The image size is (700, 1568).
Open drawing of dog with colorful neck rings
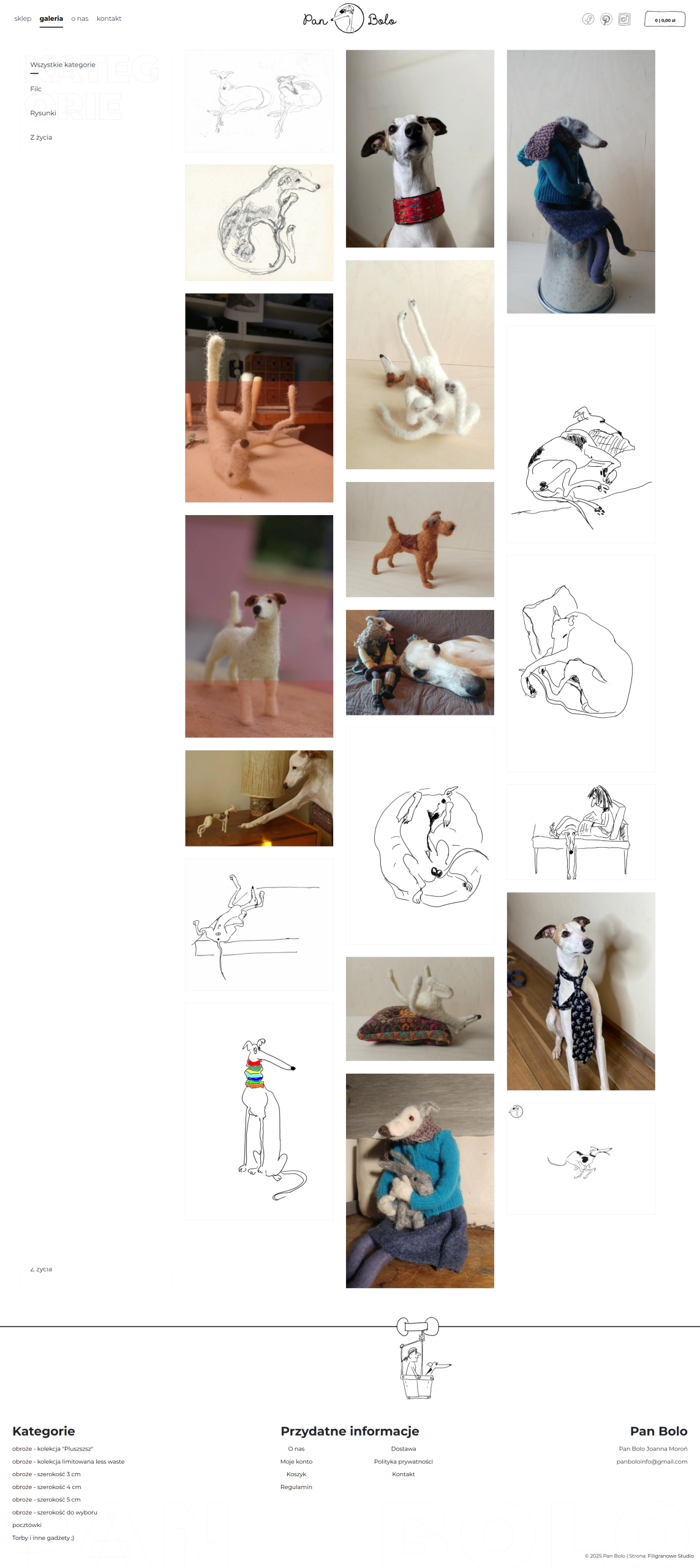259,1110
